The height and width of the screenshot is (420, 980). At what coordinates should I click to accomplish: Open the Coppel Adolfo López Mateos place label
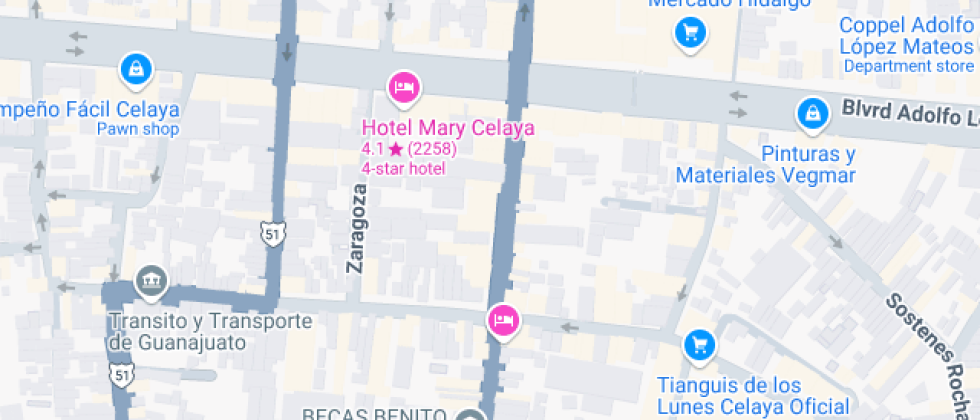[x=907, y=45]
